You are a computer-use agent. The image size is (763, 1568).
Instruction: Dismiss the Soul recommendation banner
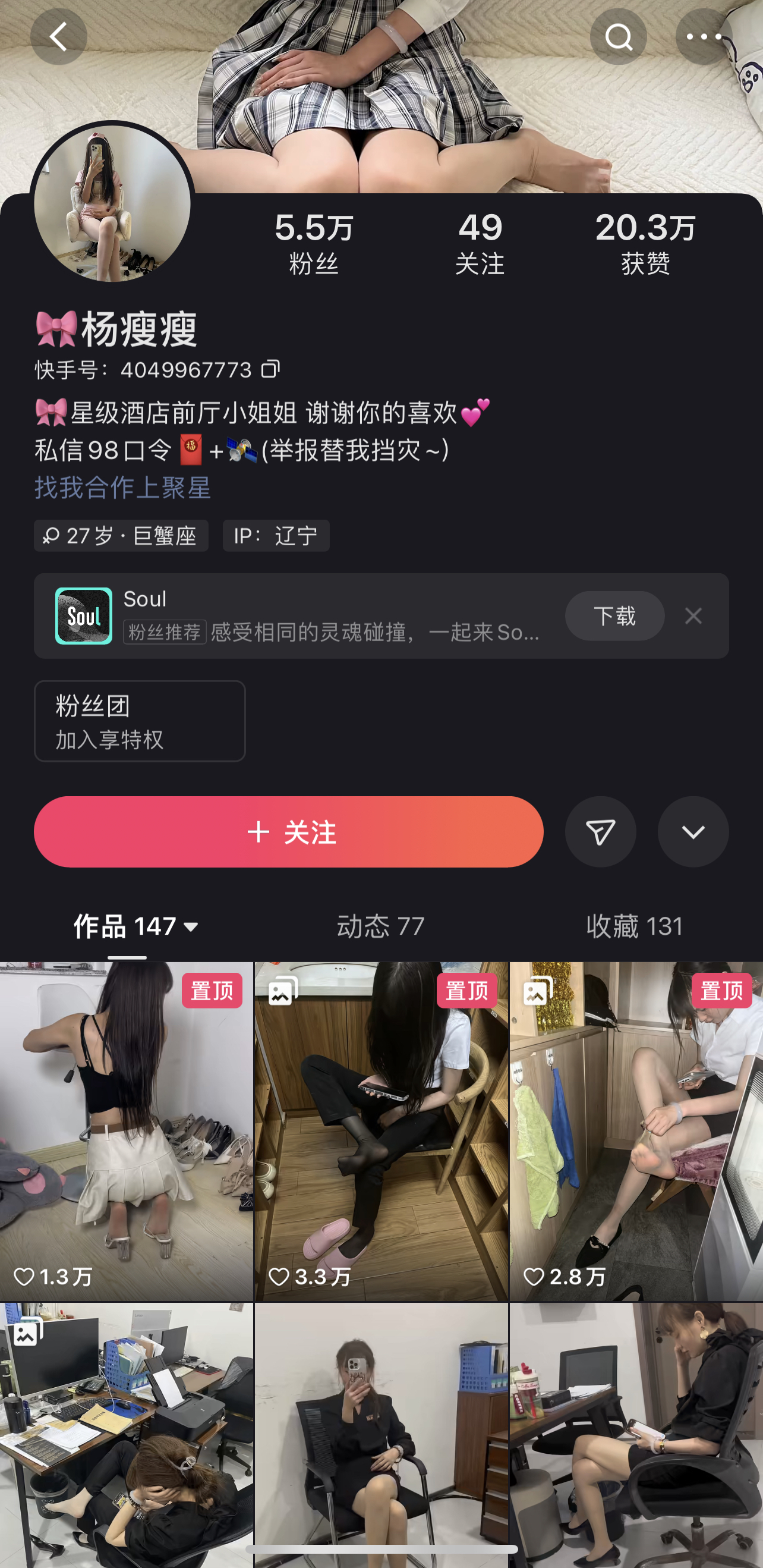click(x=693, y=616)
